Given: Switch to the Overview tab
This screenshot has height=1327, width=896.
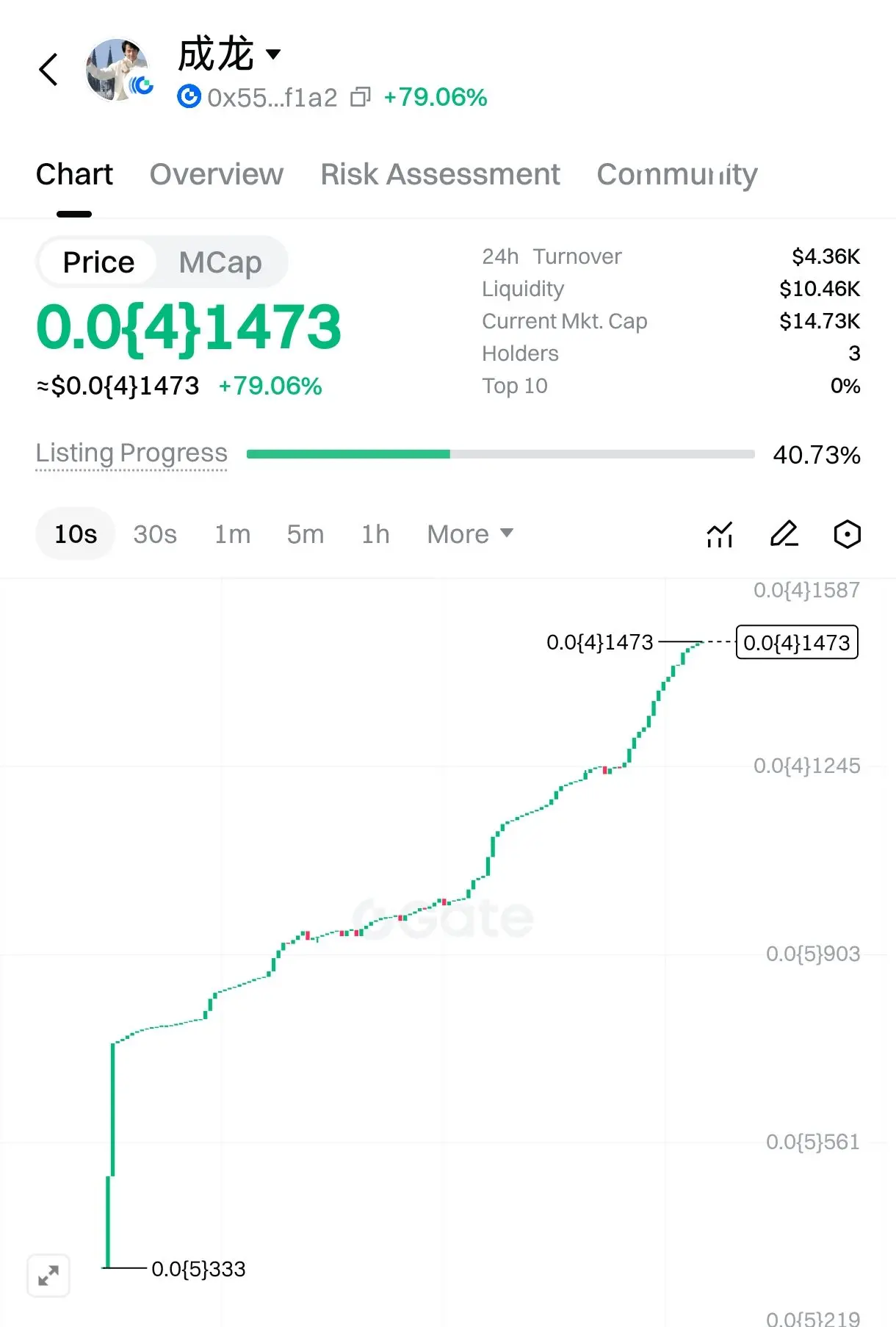Looking at the screenshot, I should pos(216,175).
